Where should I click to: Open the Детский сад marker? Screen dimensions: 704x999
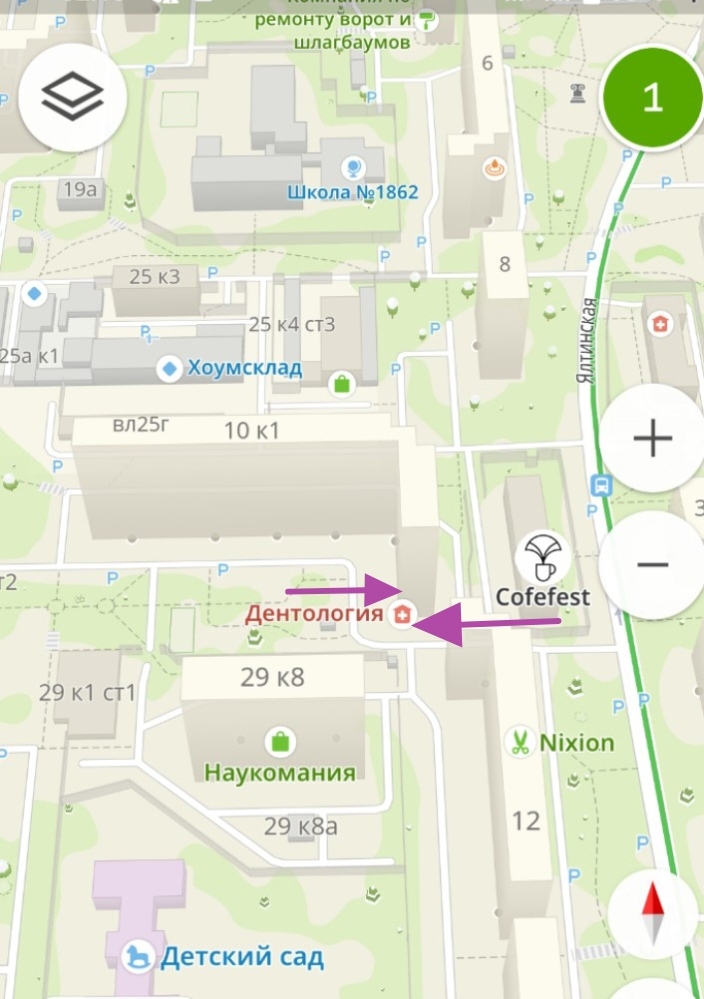tap(136, 957)
